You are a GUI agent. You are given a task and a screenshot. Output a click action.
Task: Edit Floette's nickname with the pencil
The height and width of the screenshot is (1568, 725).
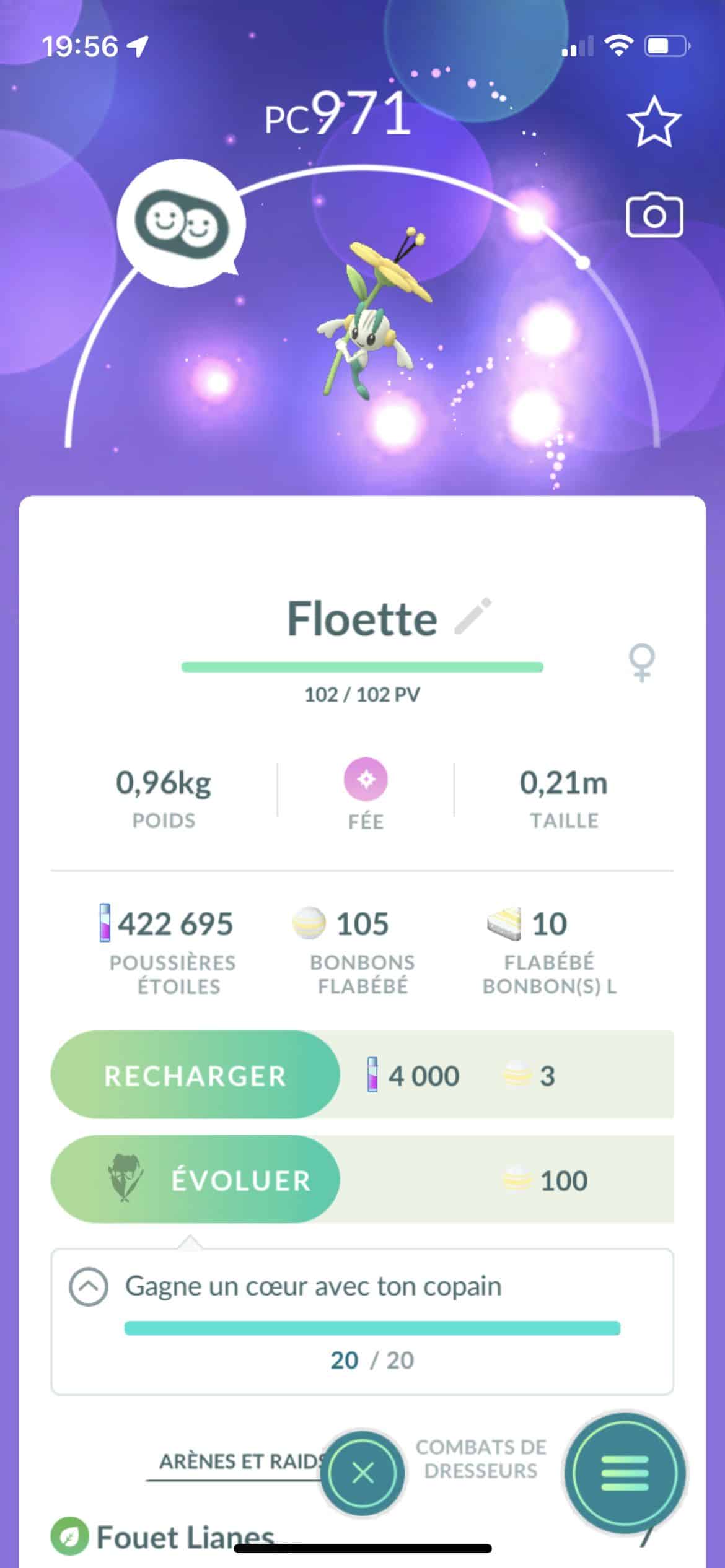pos(473,616)
